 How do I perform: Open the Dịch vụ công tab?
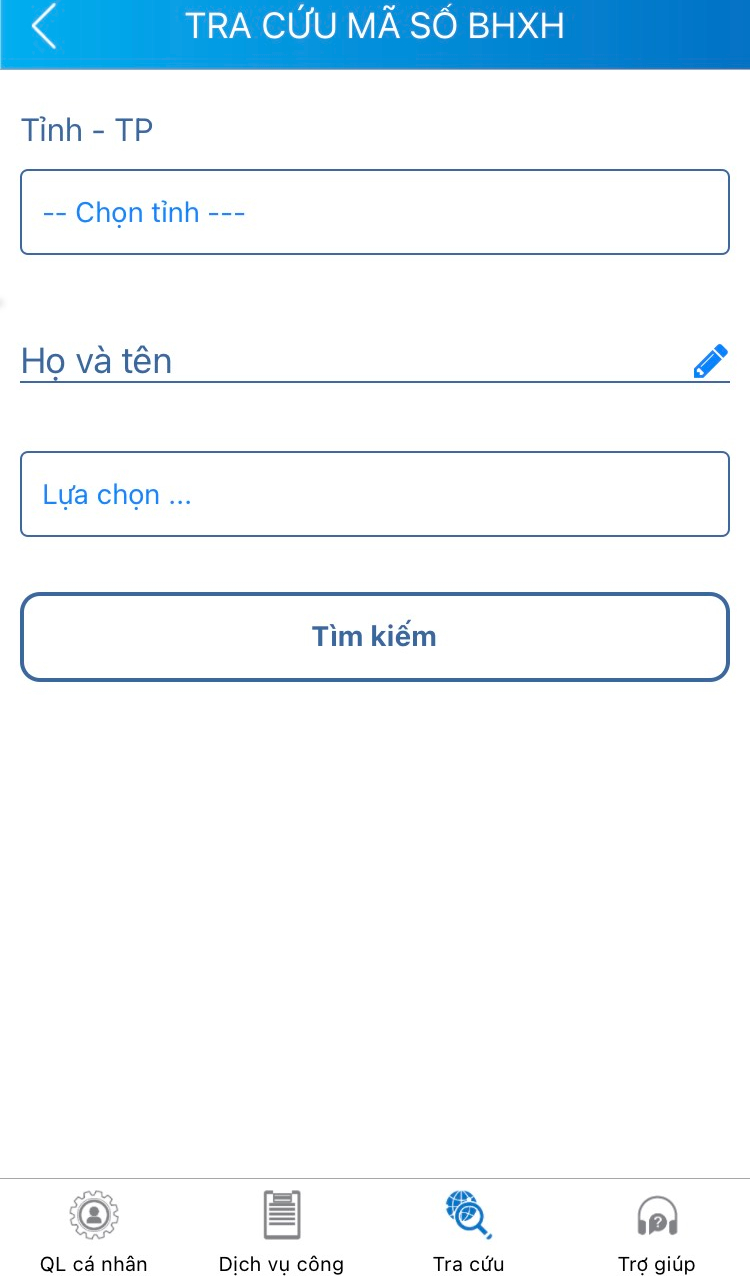[x=281, y=1230]
